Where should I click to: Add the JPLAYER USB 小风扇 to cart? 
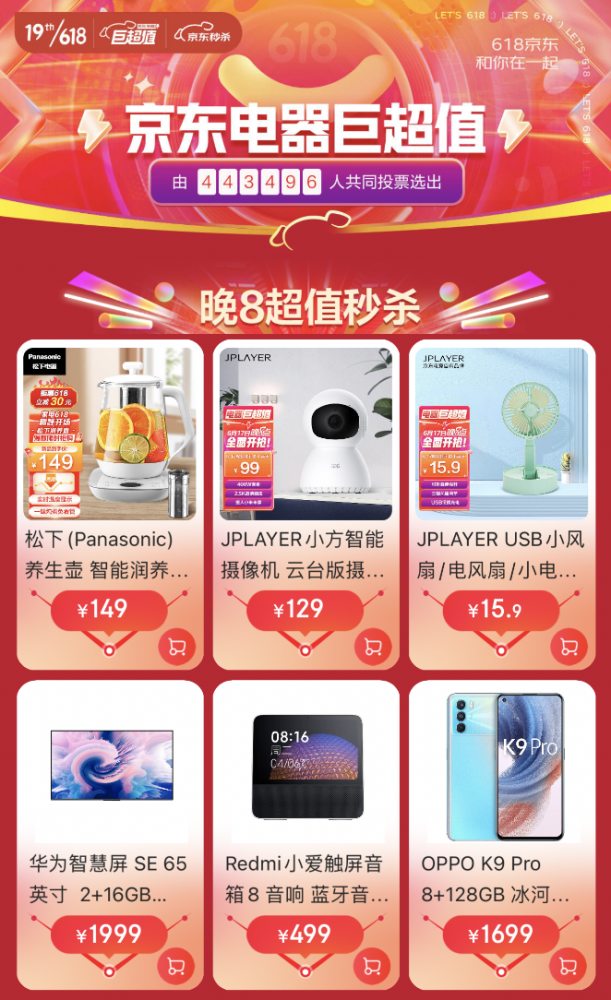(x=568, y=647)
